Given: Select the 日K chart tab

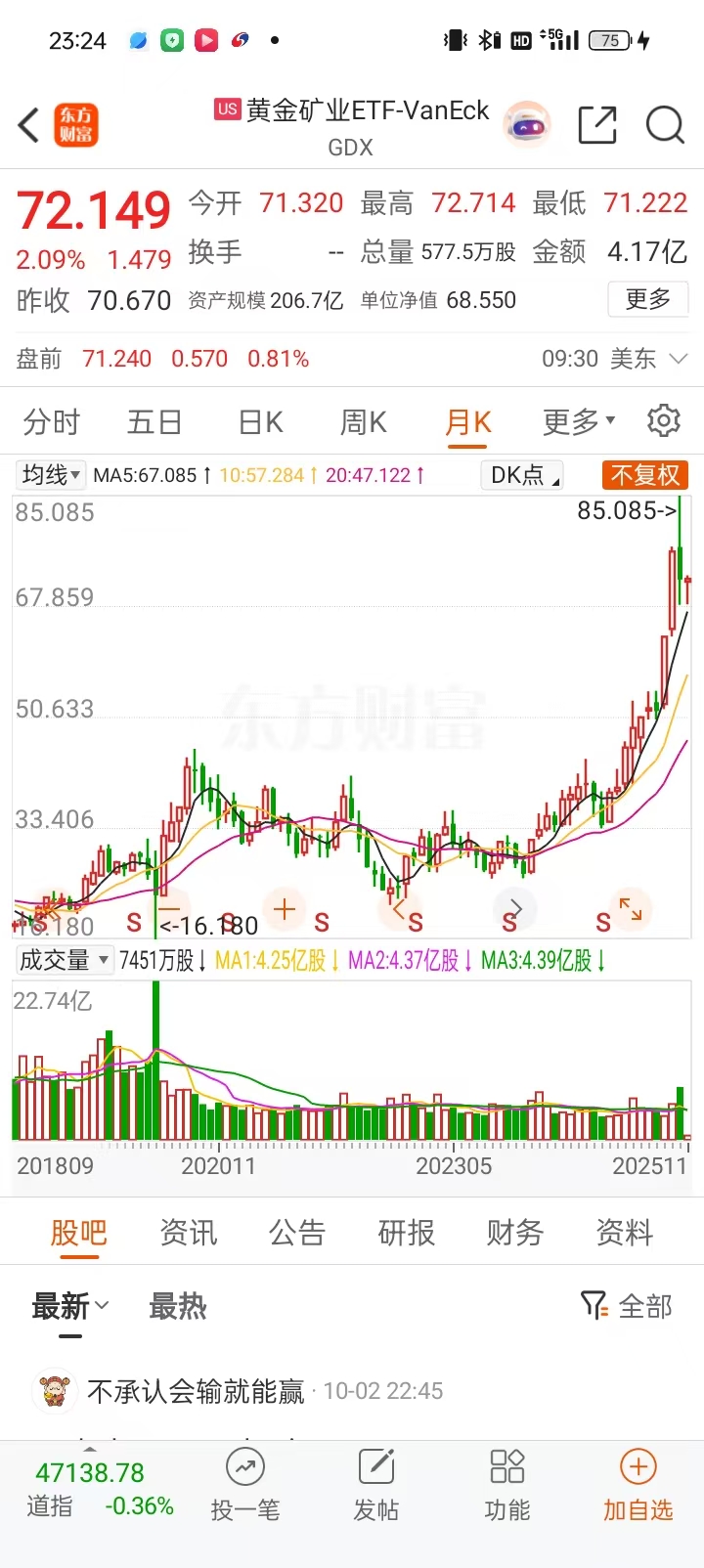Looking at the screenshot, I should coord(260,422).
